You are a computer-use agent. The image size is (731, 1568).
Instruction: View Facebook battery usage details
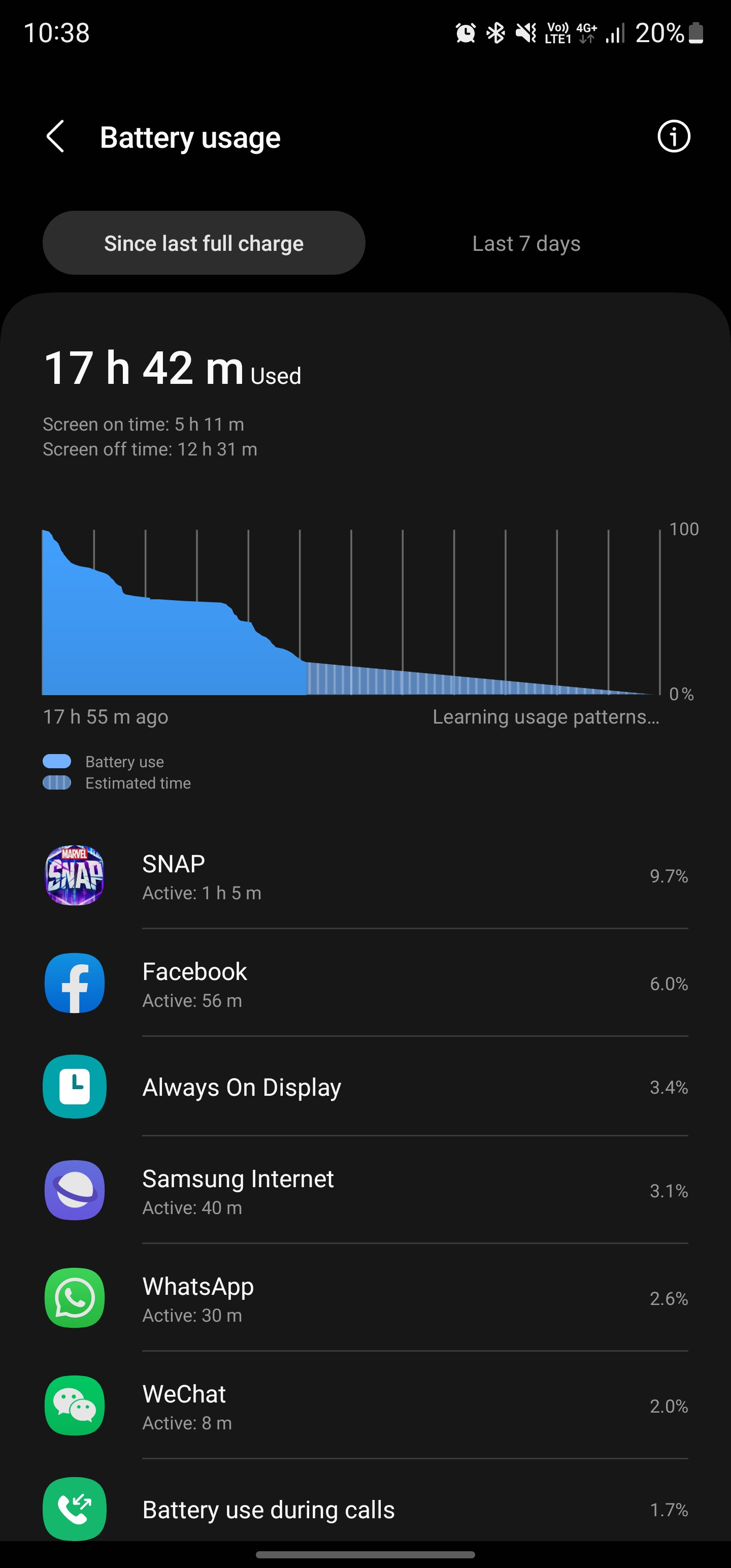[x=365, y=983]
